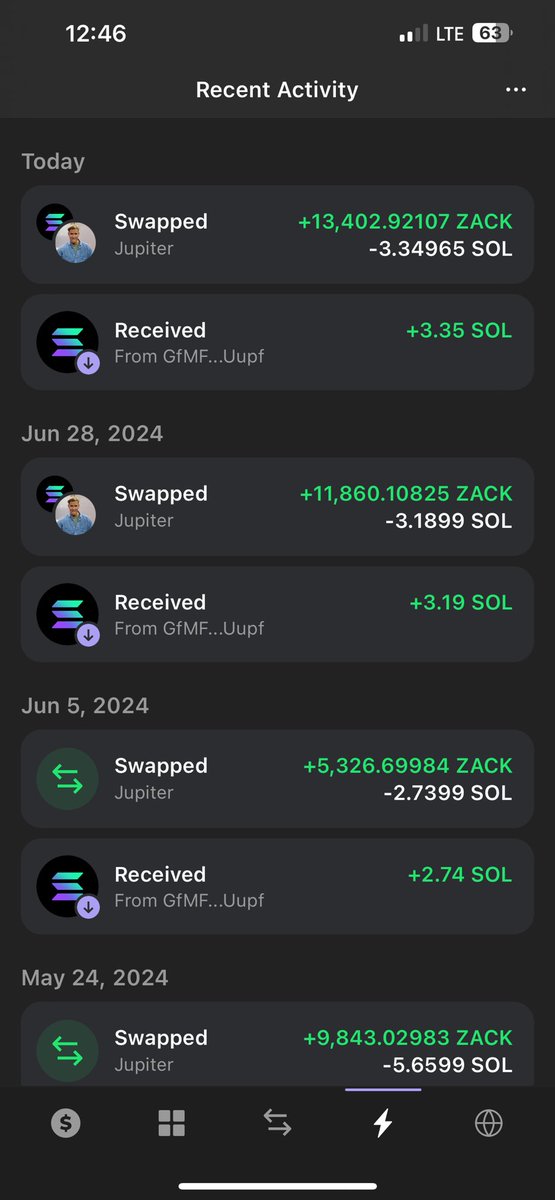This screenshot has height=1200, width=555.
Task: Go to the swap arrows tab
Action: click(277, 1124)
